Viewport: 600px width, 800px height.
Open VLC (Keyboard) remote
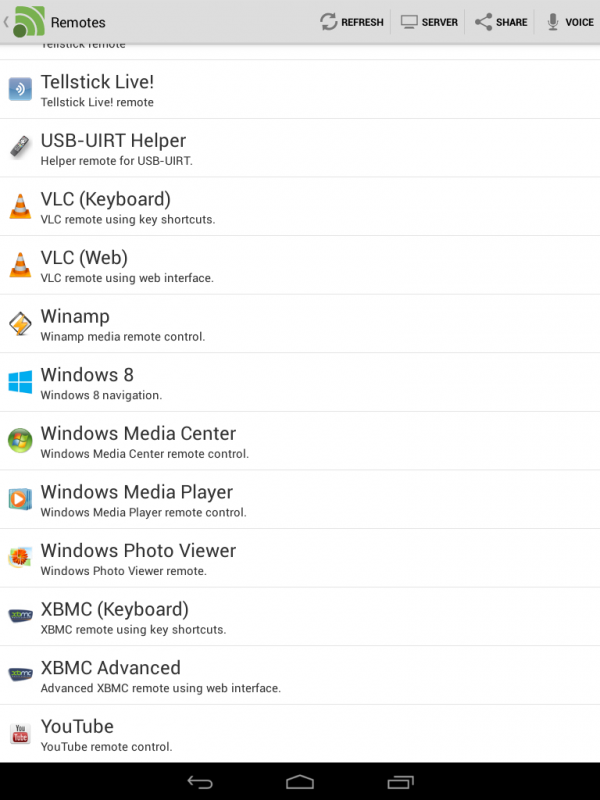click(300, 207)
